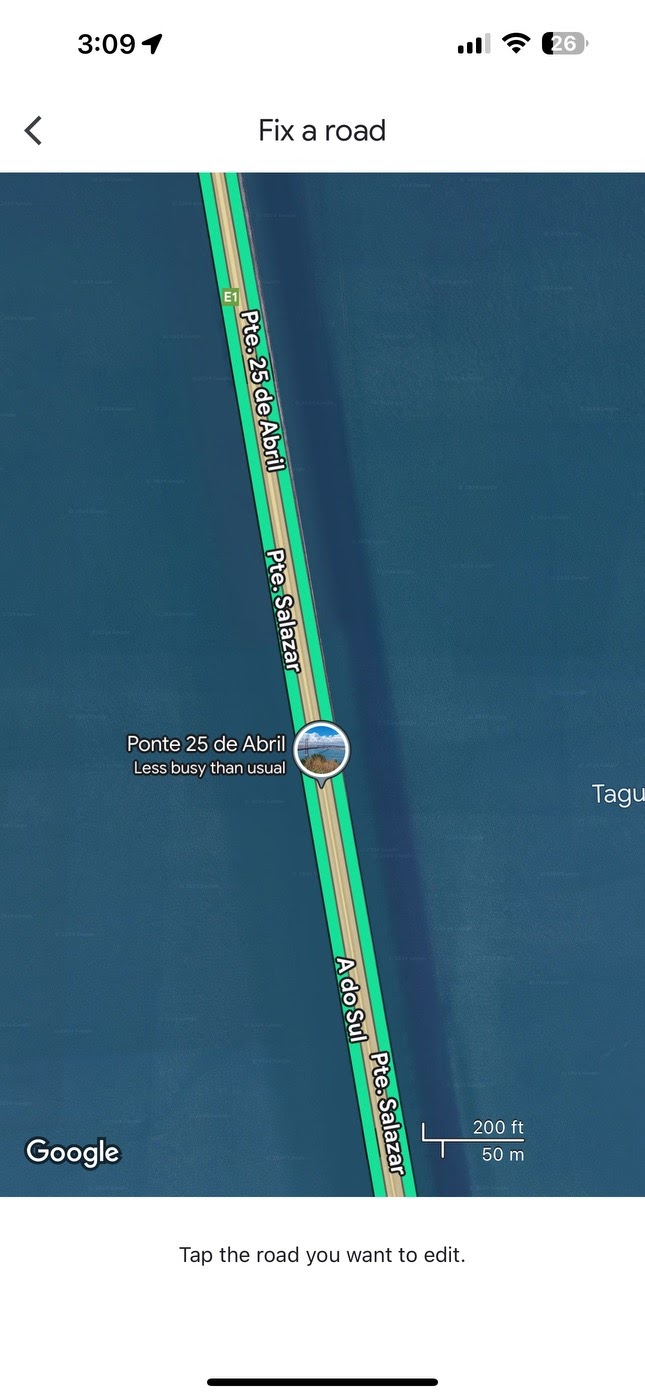This screenshot has height=1398, width=645.
Task: Select the Pte. 25 de Abril road segment
Action: click(x=263, y=389)
